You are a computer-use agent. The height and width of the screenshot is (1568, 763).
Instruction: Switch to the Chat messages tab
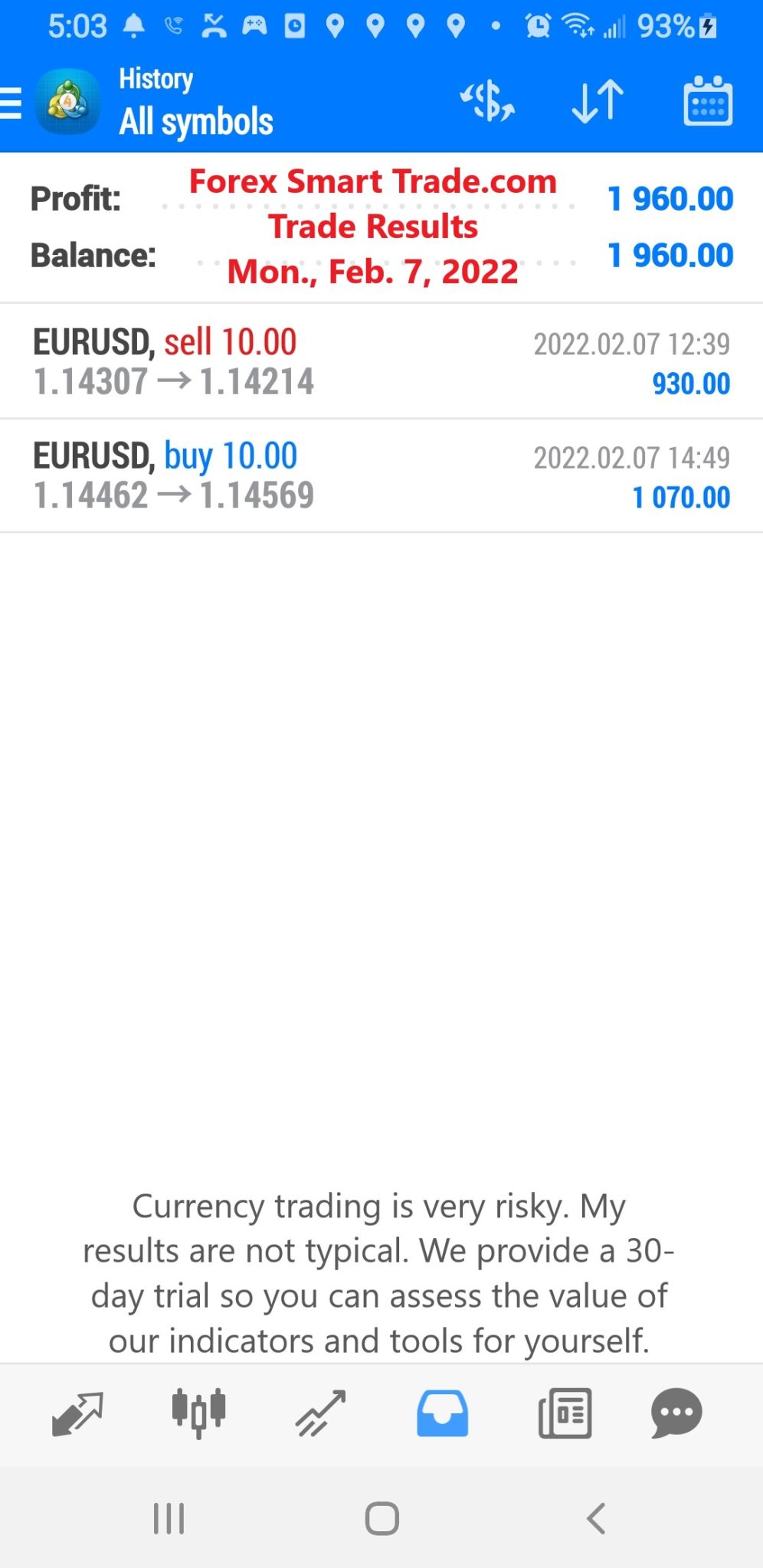tap(676, 1413)
